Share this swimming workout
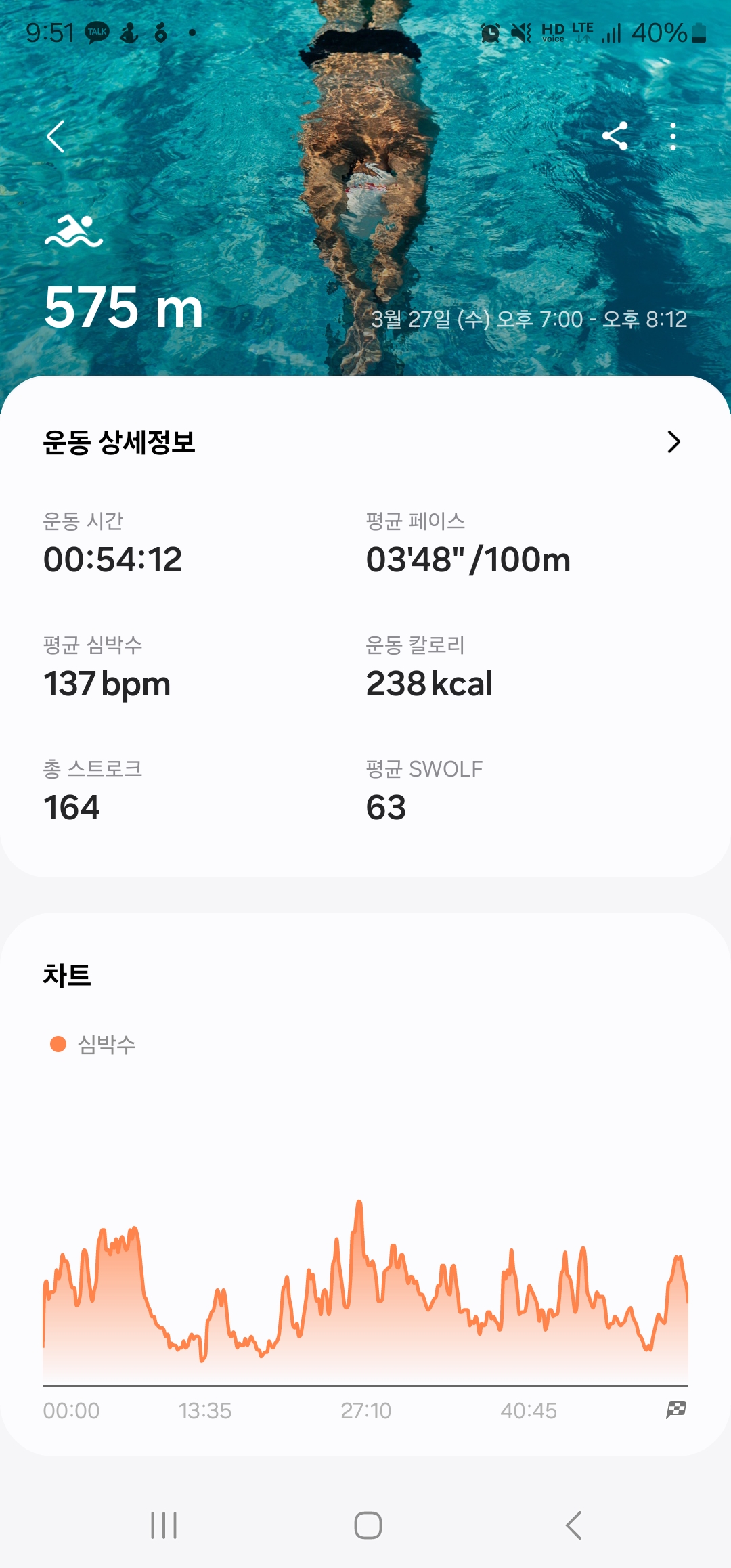This screenshot has height=1568, width=731. (615, 136)
